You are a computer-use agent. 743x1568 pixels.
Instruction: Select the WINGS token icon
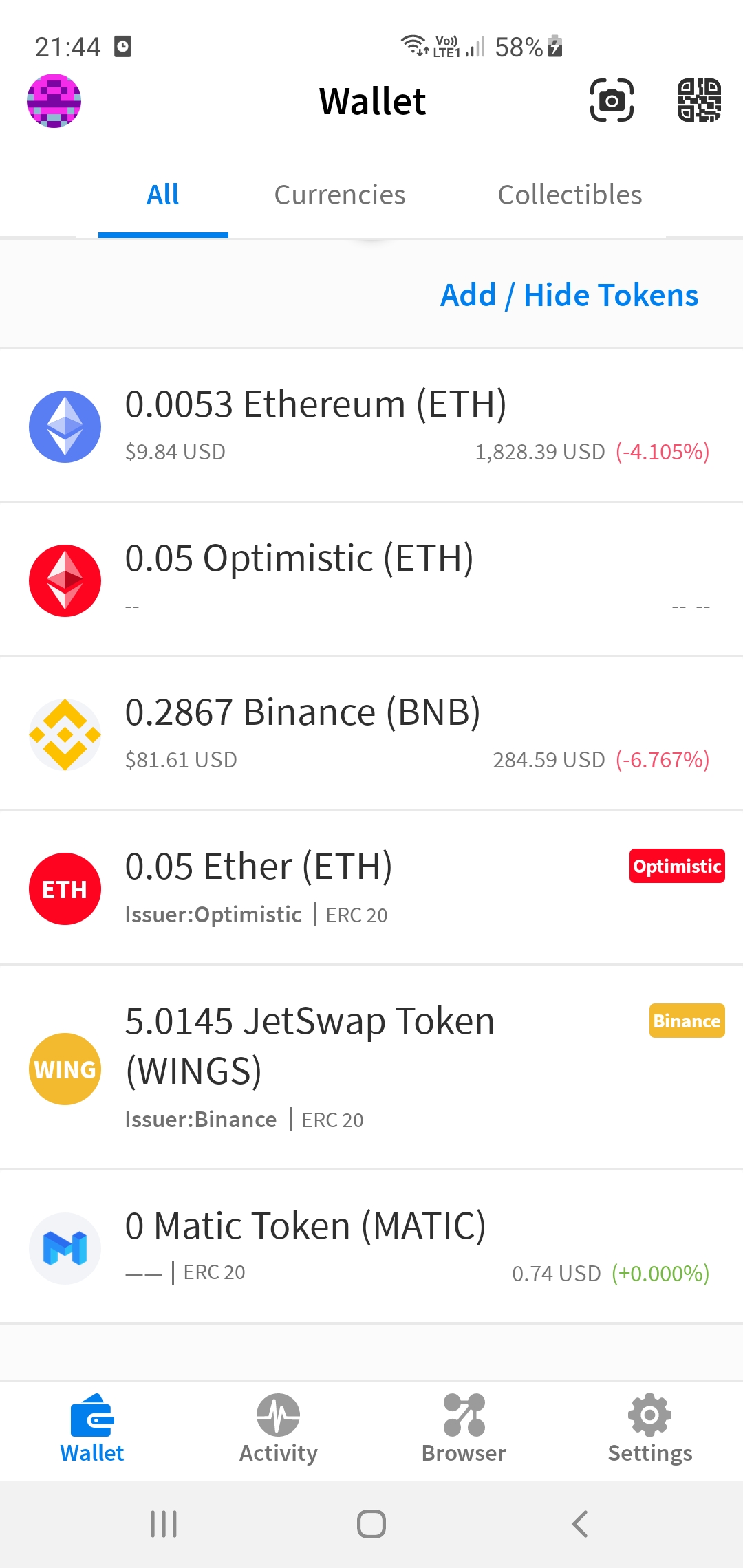pos(65,1069)
